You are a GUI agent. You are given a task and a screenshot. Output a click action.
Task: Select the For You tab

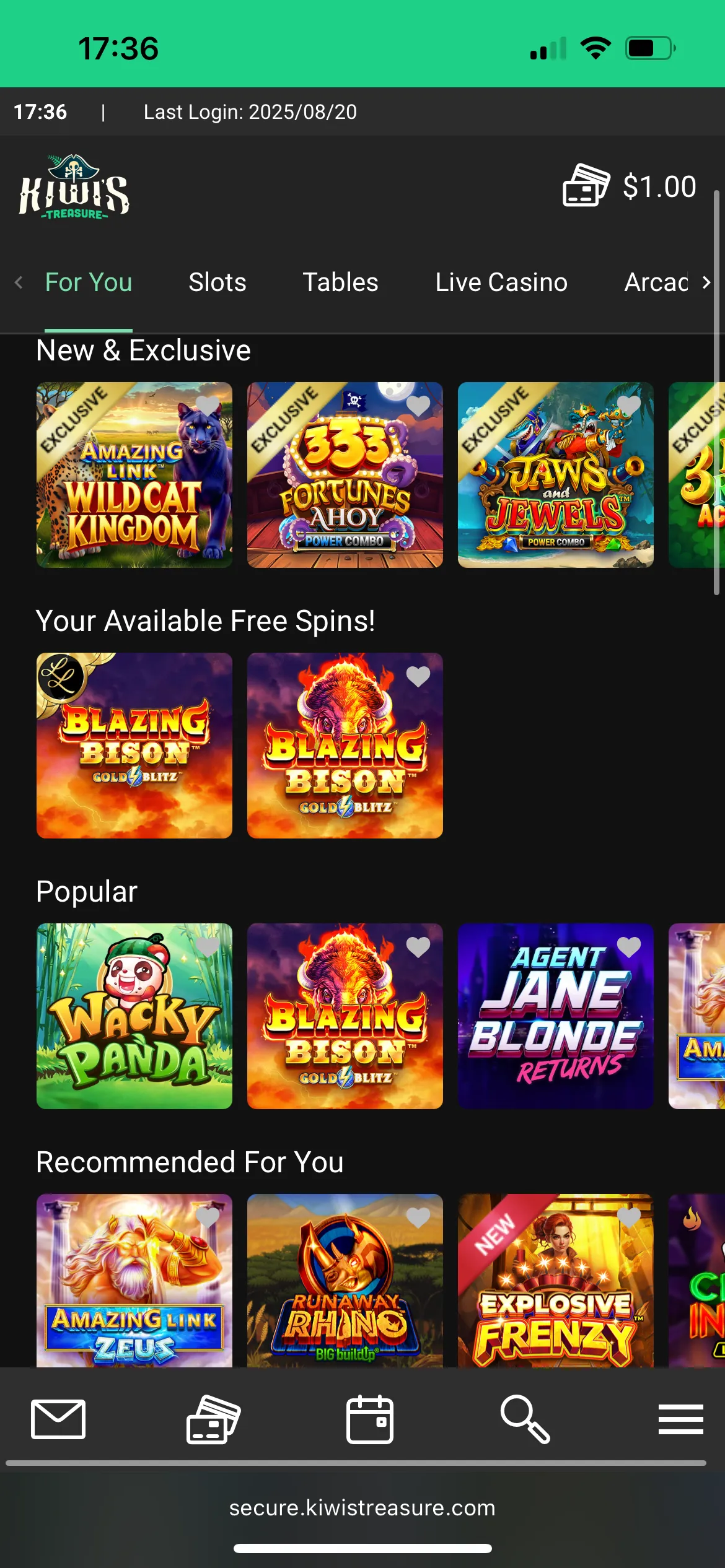[x=89, y=282]
